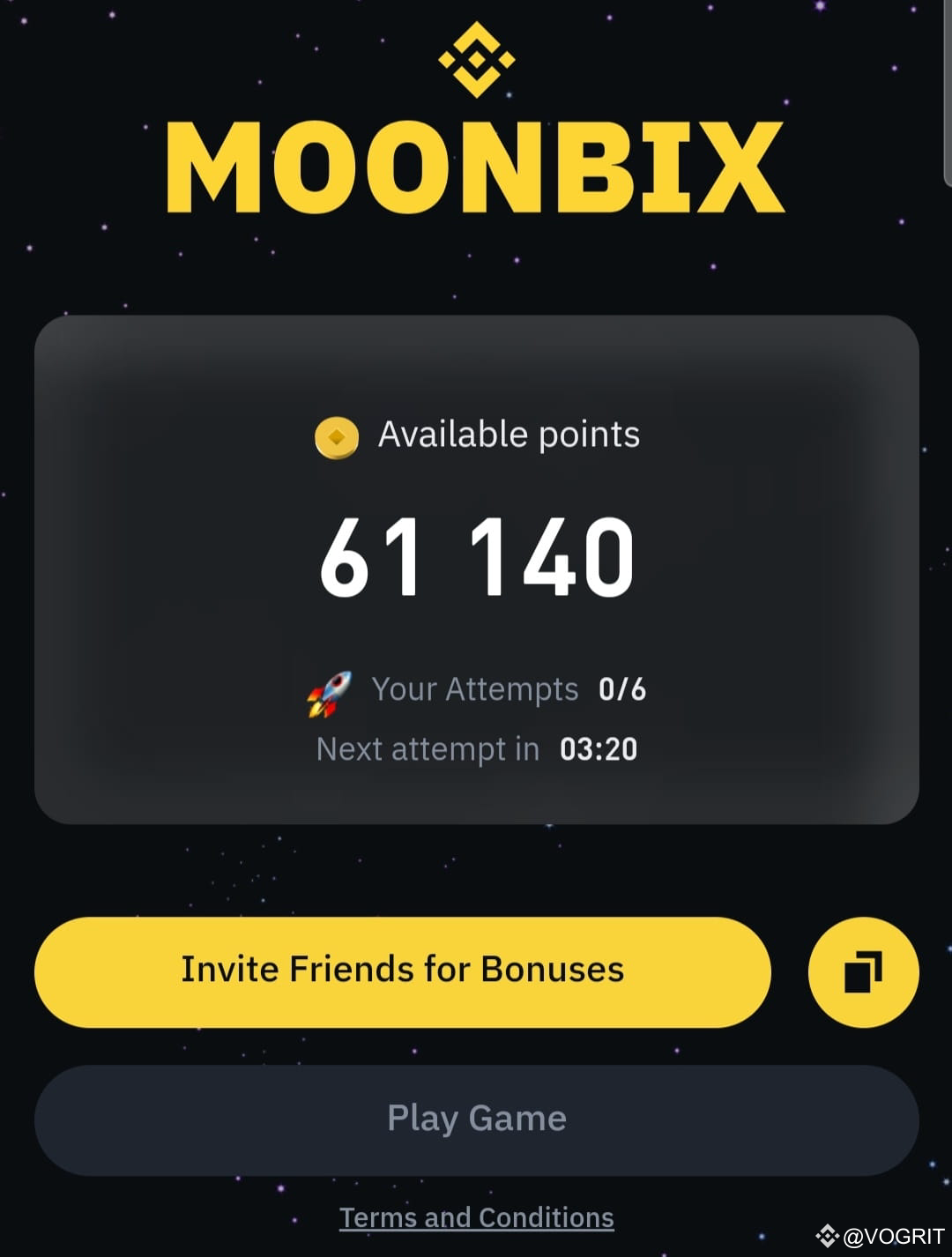Click the Next attempt in label
Viewport: 952px width, 1257px height.
(x=428, y=748)
